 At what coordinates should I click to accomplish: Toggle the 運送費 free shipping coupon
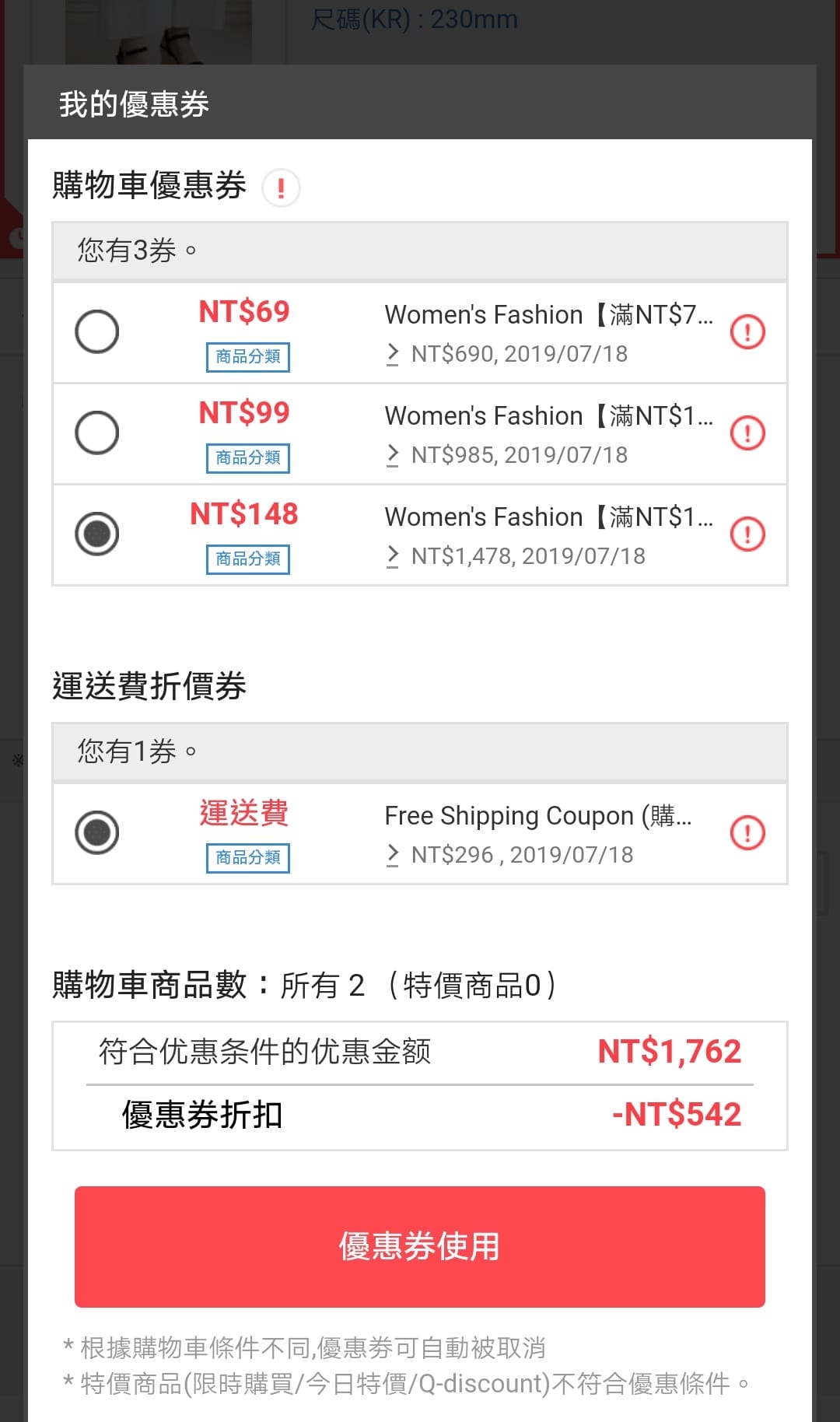click(x=97, y=833)
